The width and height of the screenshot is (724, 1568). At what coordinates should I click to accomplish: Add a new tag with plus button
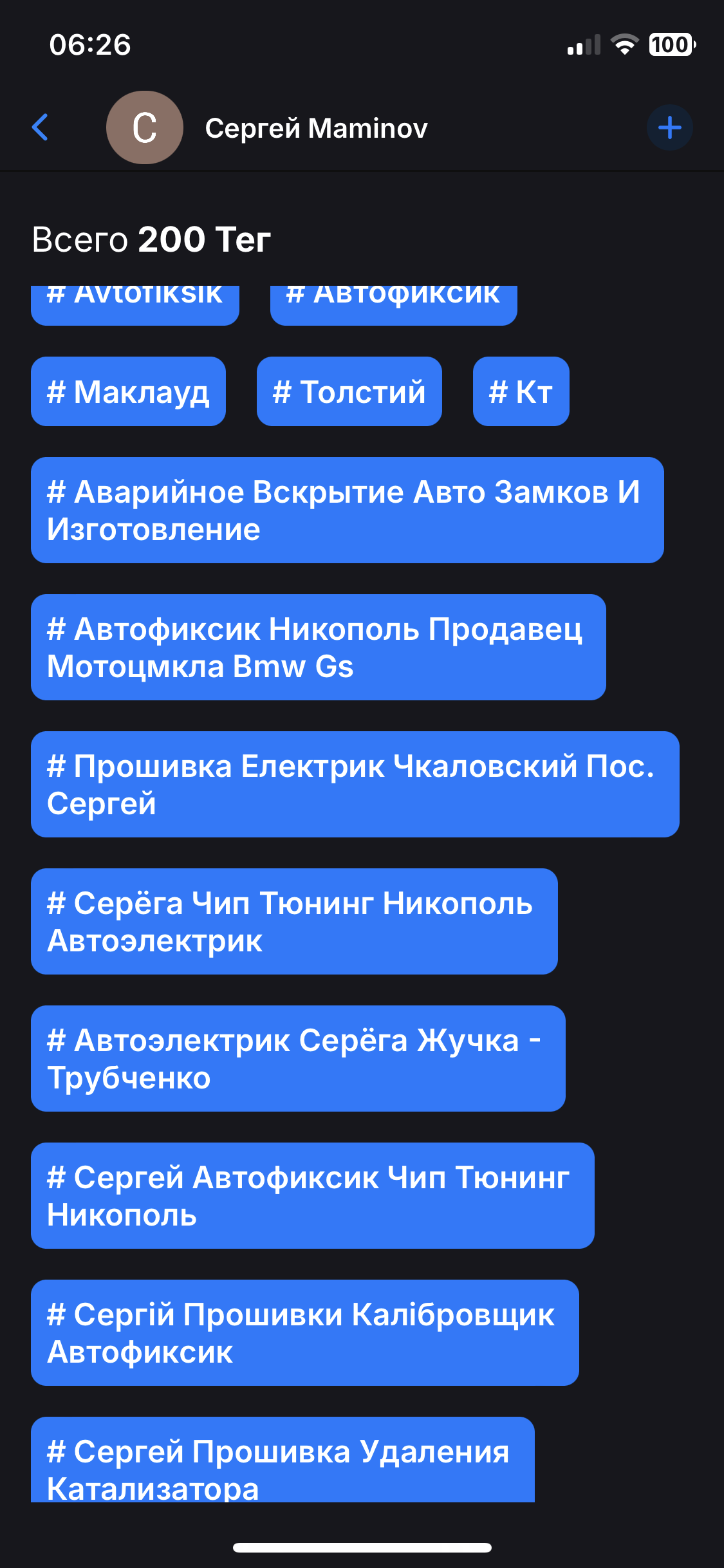669,127
